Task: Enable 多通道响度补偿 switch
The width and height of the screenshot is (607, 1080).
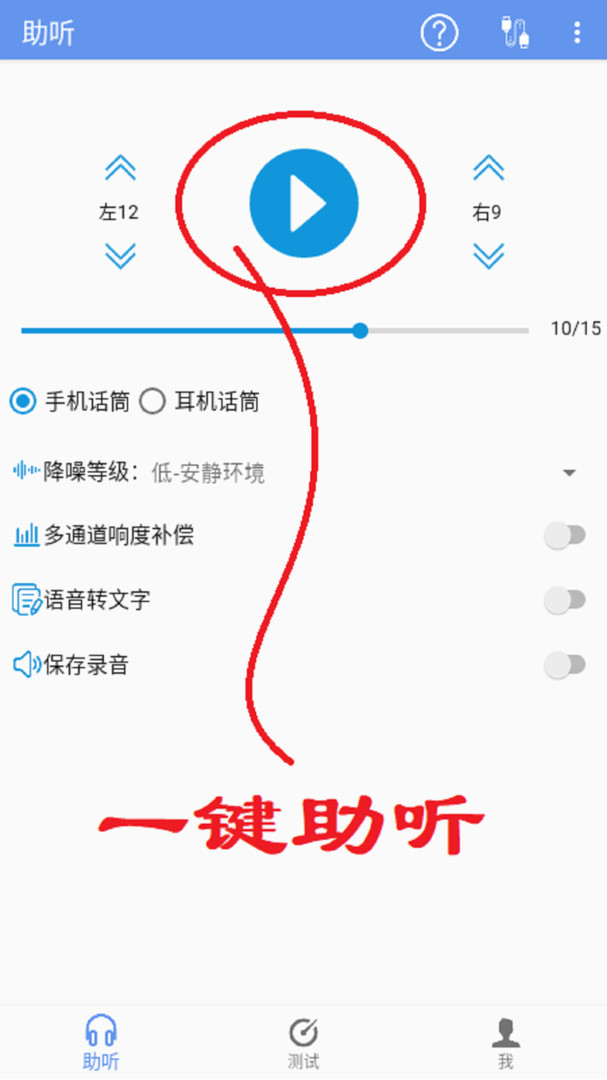Action: [x=564, y=537]
